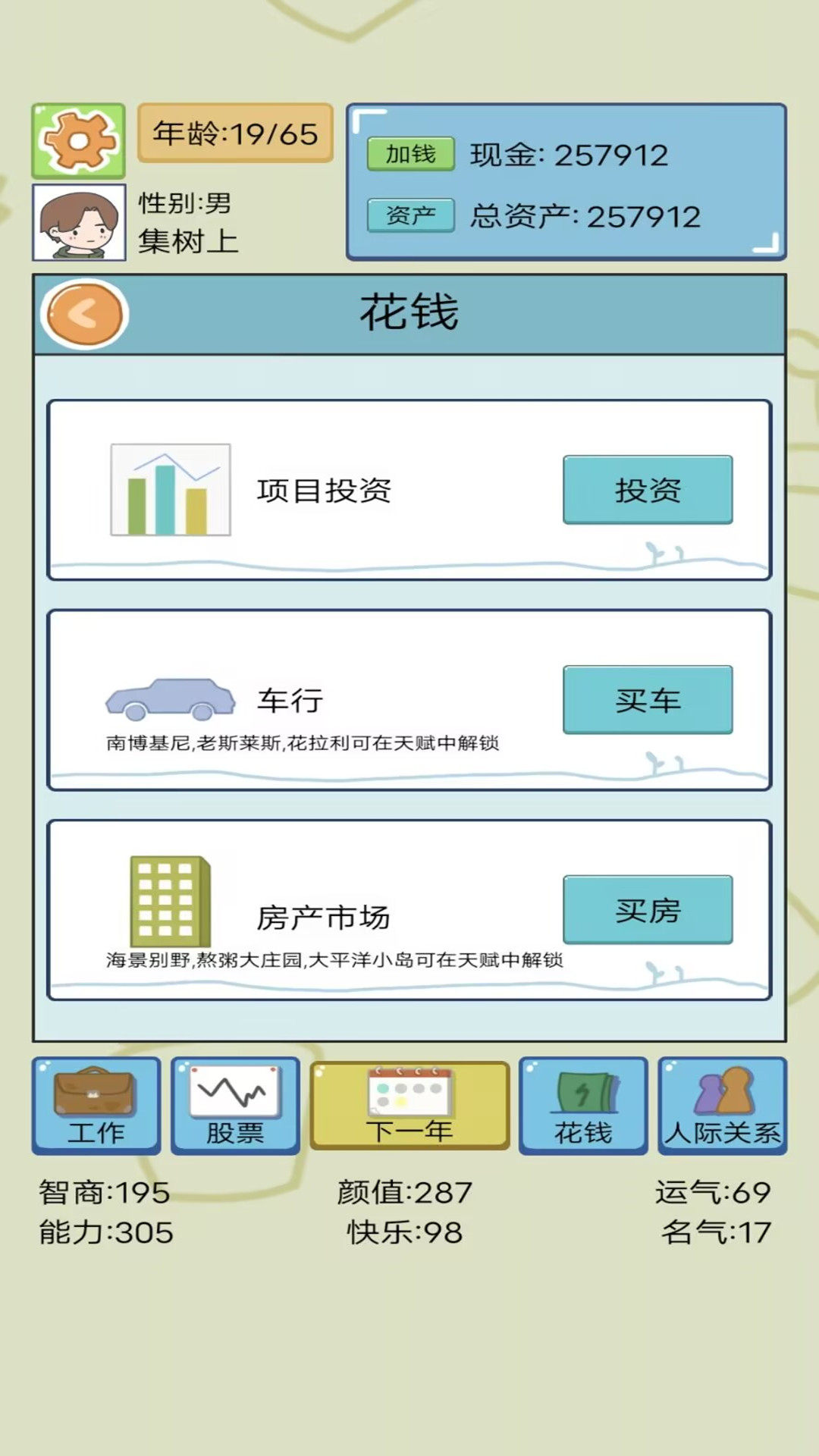The height and width of the screenshot is (1456, 819).
Task: Click the 年龄:19/65 age display
Action: pyautogui.click(x=234, y=133)
